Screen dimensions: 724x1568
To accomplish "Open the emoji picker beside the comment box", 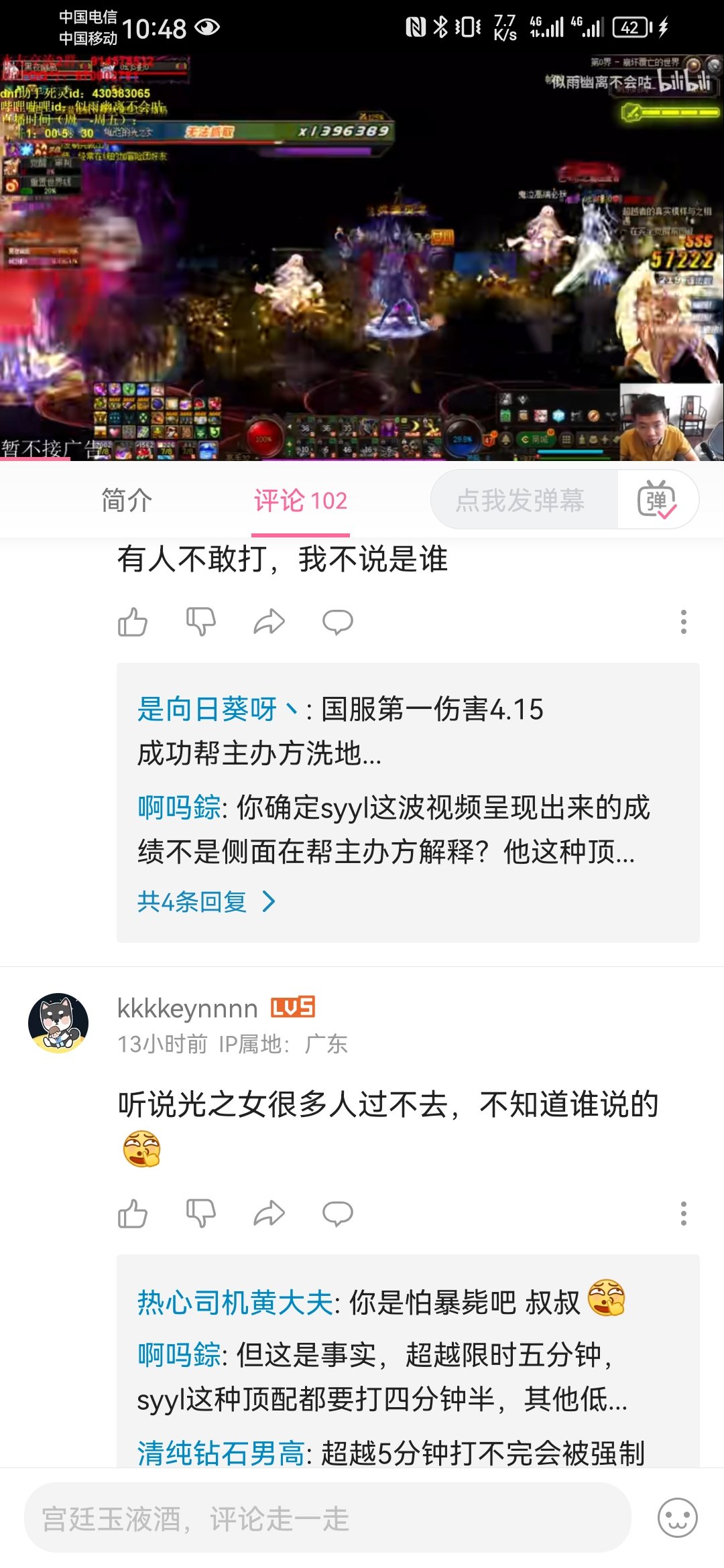I will click(x=678, y=1518).
